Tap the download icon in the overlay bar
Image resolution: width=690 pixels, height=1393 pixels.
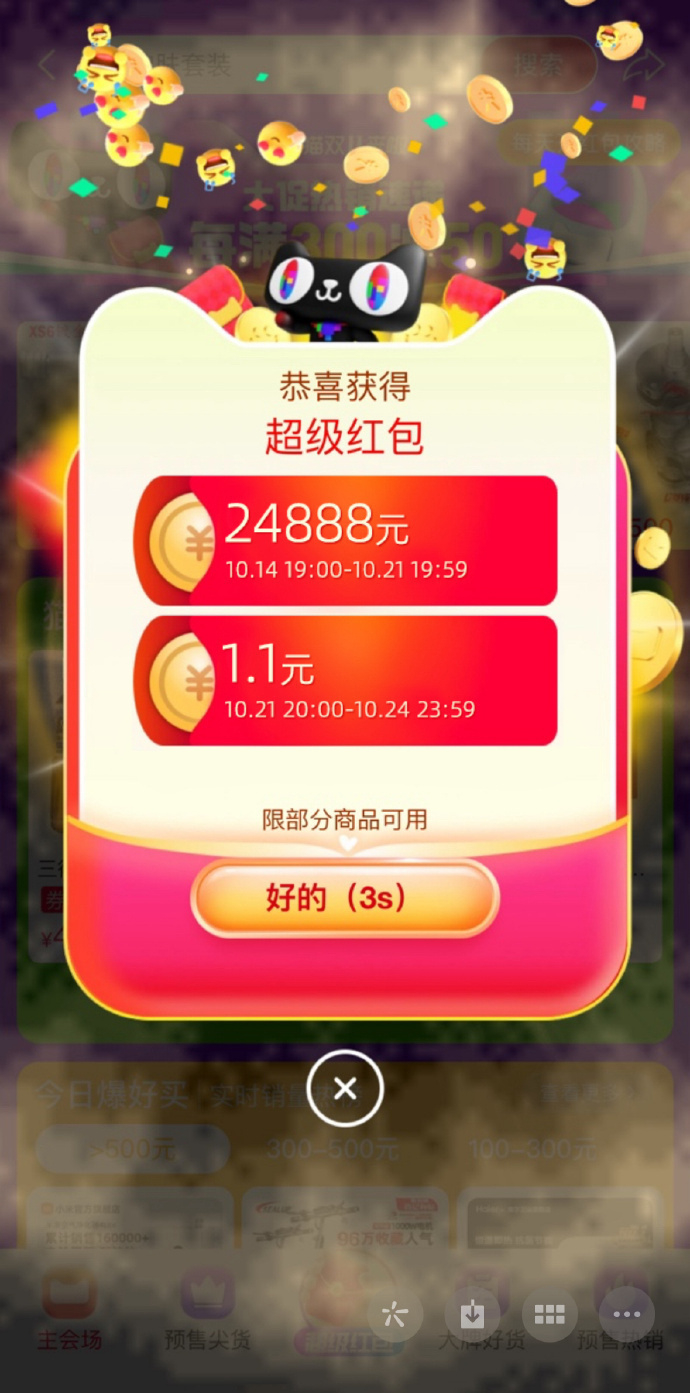[x=472, y=1314]
